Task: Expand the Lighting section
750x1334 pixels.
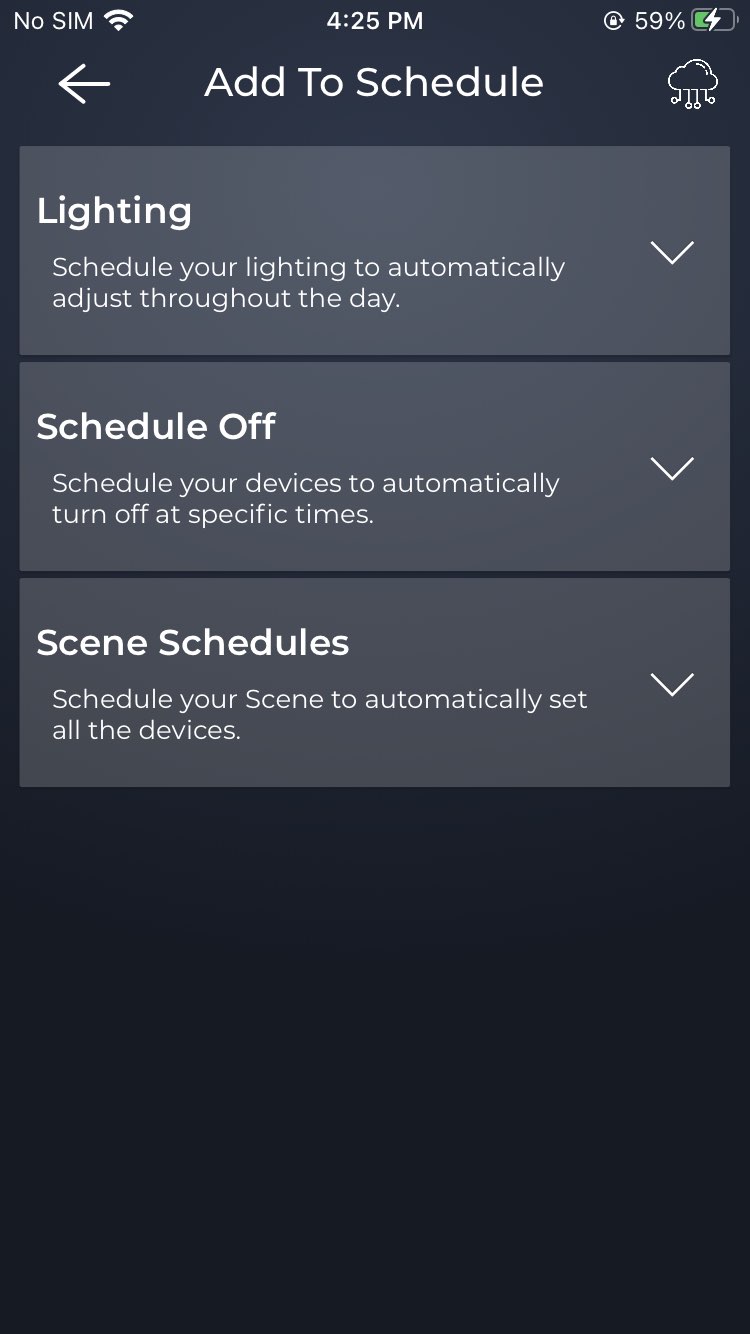Action: tap(672, 252)
